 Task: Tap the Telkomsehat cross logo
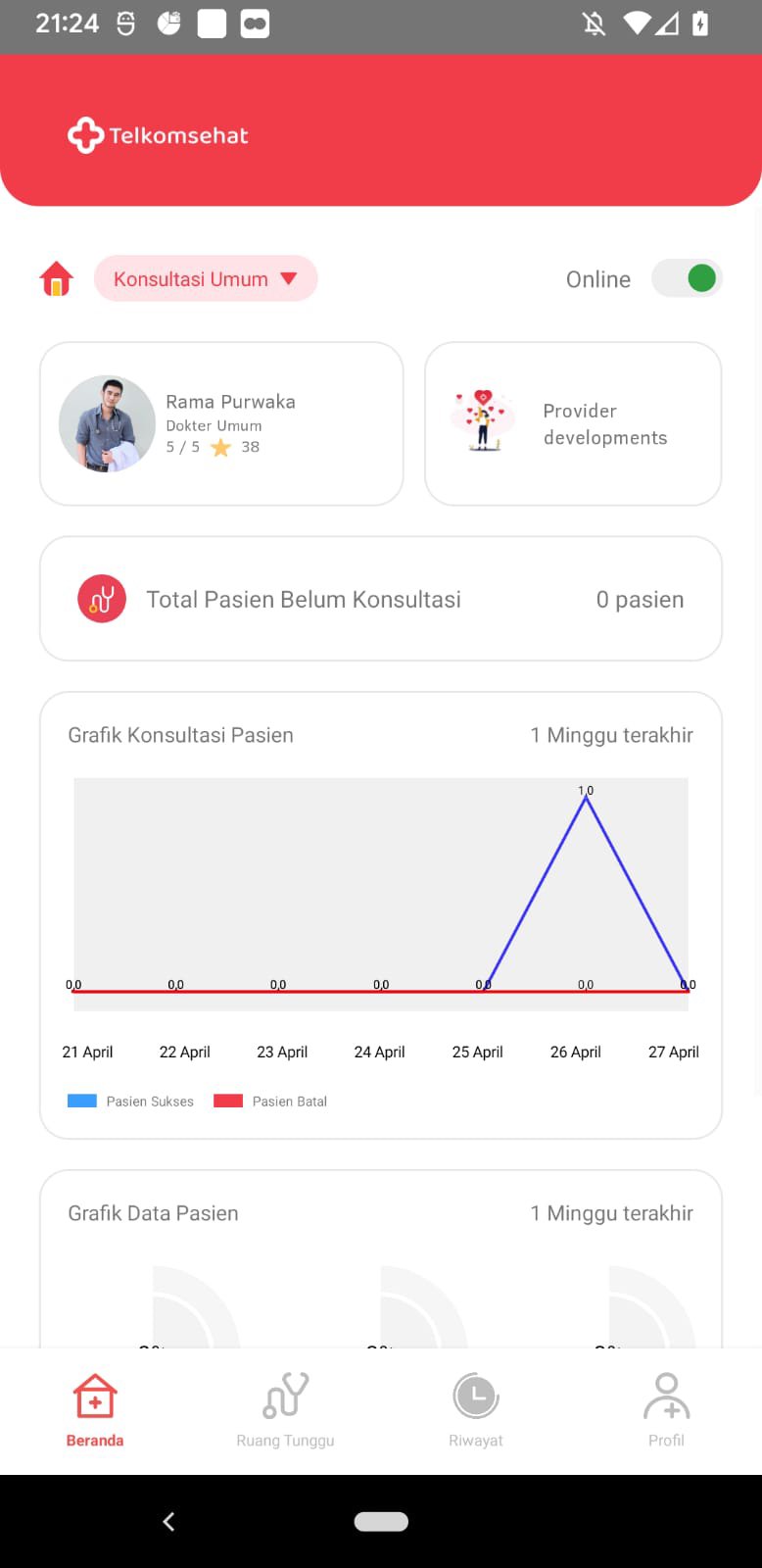[x=85, y=135]
